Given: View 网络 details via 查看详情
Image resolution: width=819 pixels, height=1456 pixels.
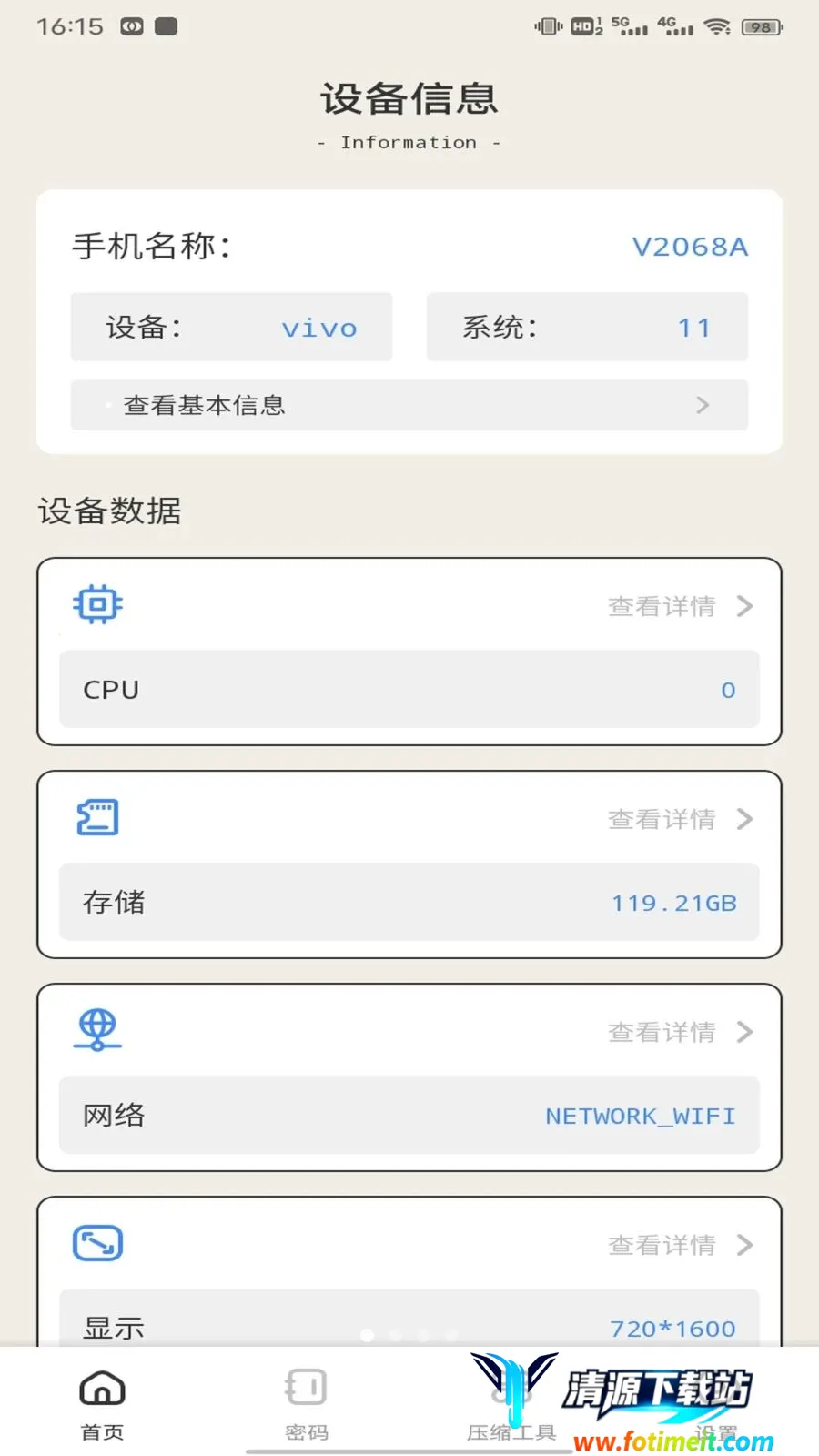Looking at the screenshot, I should point(681,1032).
